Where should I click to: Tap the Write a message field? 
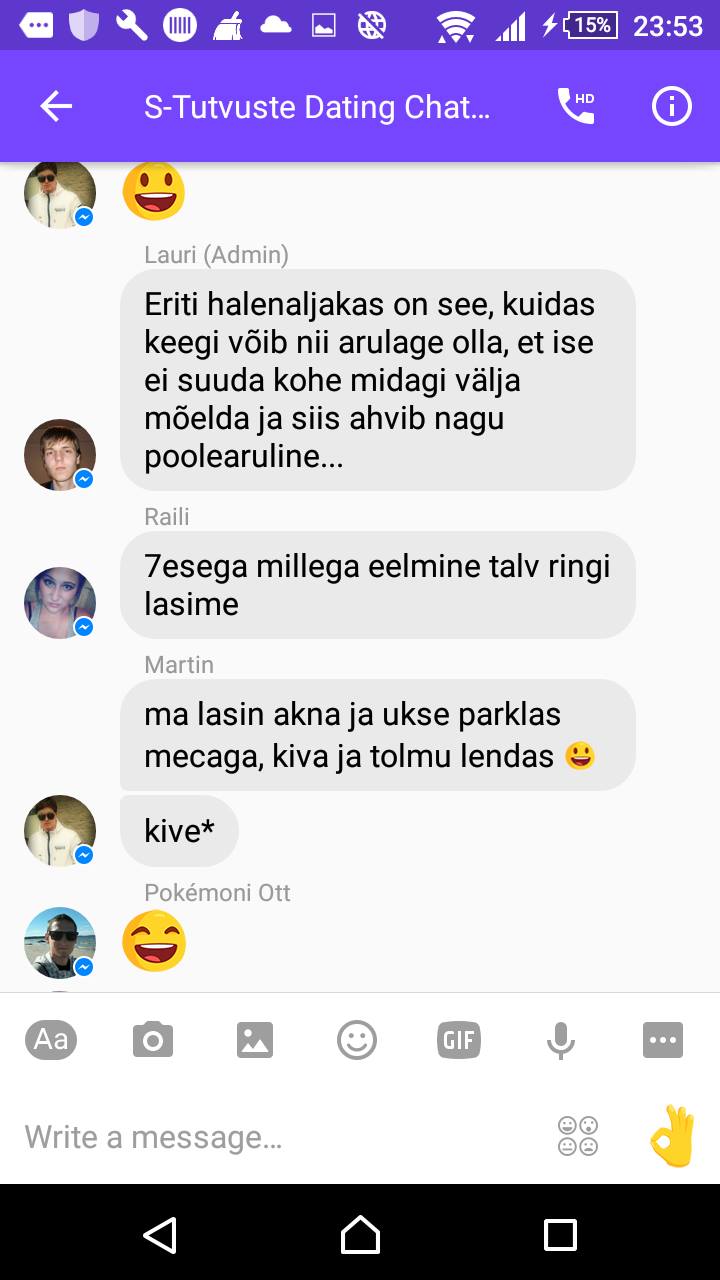pyautogui.click(x=280, y=1137)
